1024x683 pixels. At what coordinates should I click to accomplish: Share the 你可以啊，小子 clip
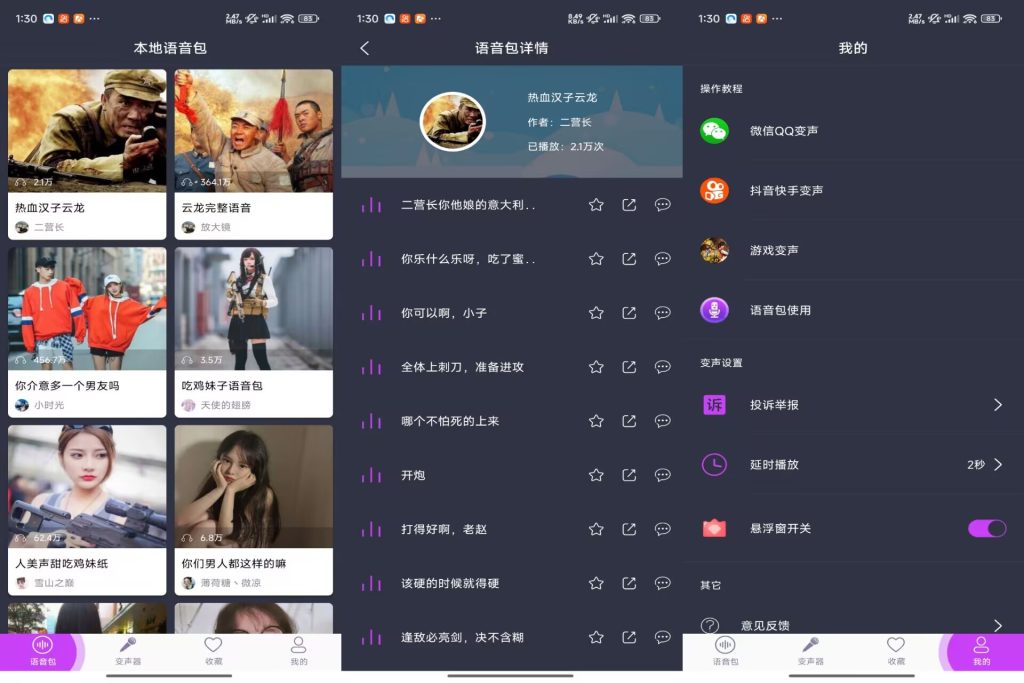tap(629, 313)
